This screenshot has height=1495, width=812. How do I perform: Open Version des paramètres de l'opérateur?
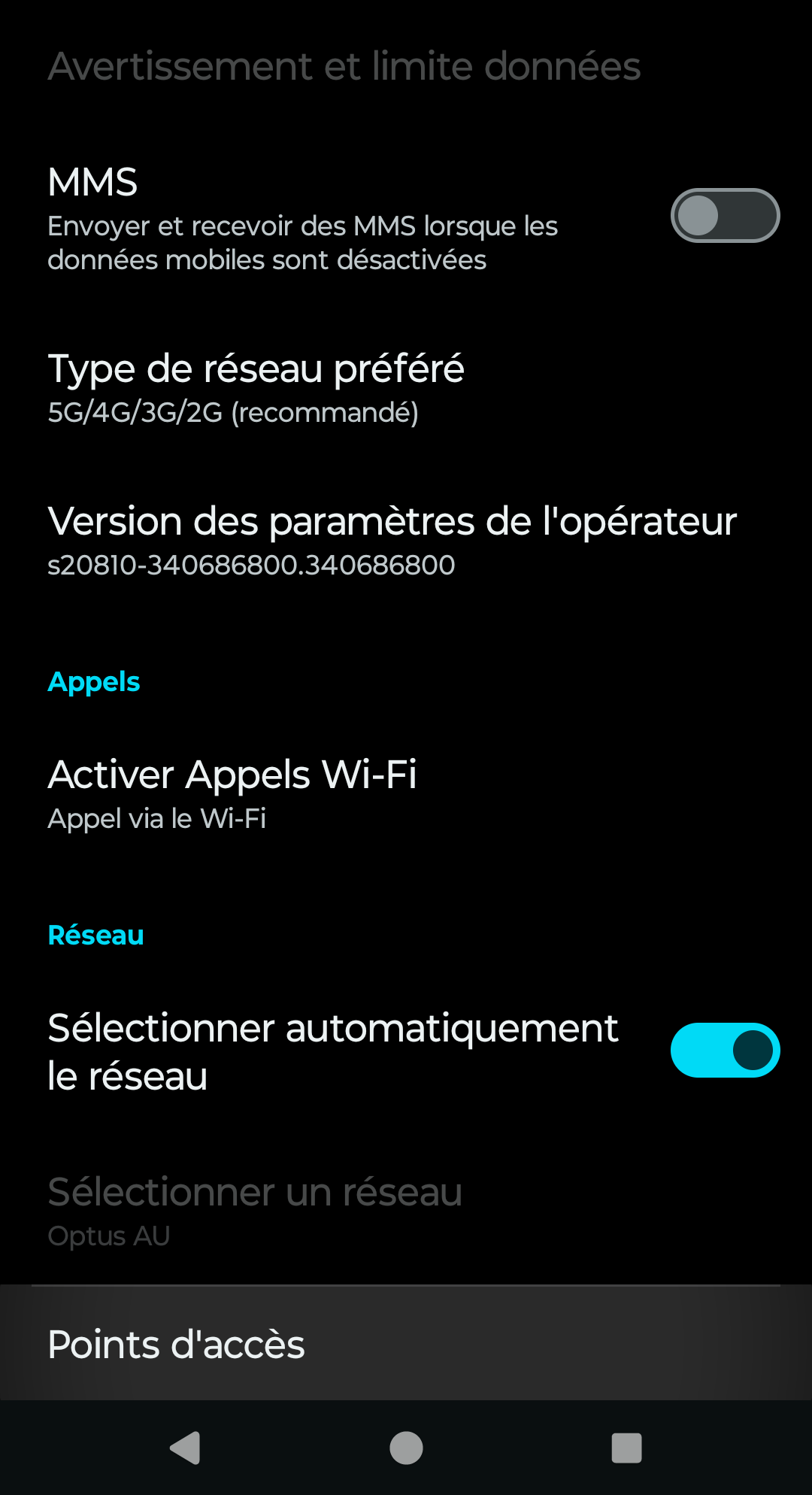391,540
